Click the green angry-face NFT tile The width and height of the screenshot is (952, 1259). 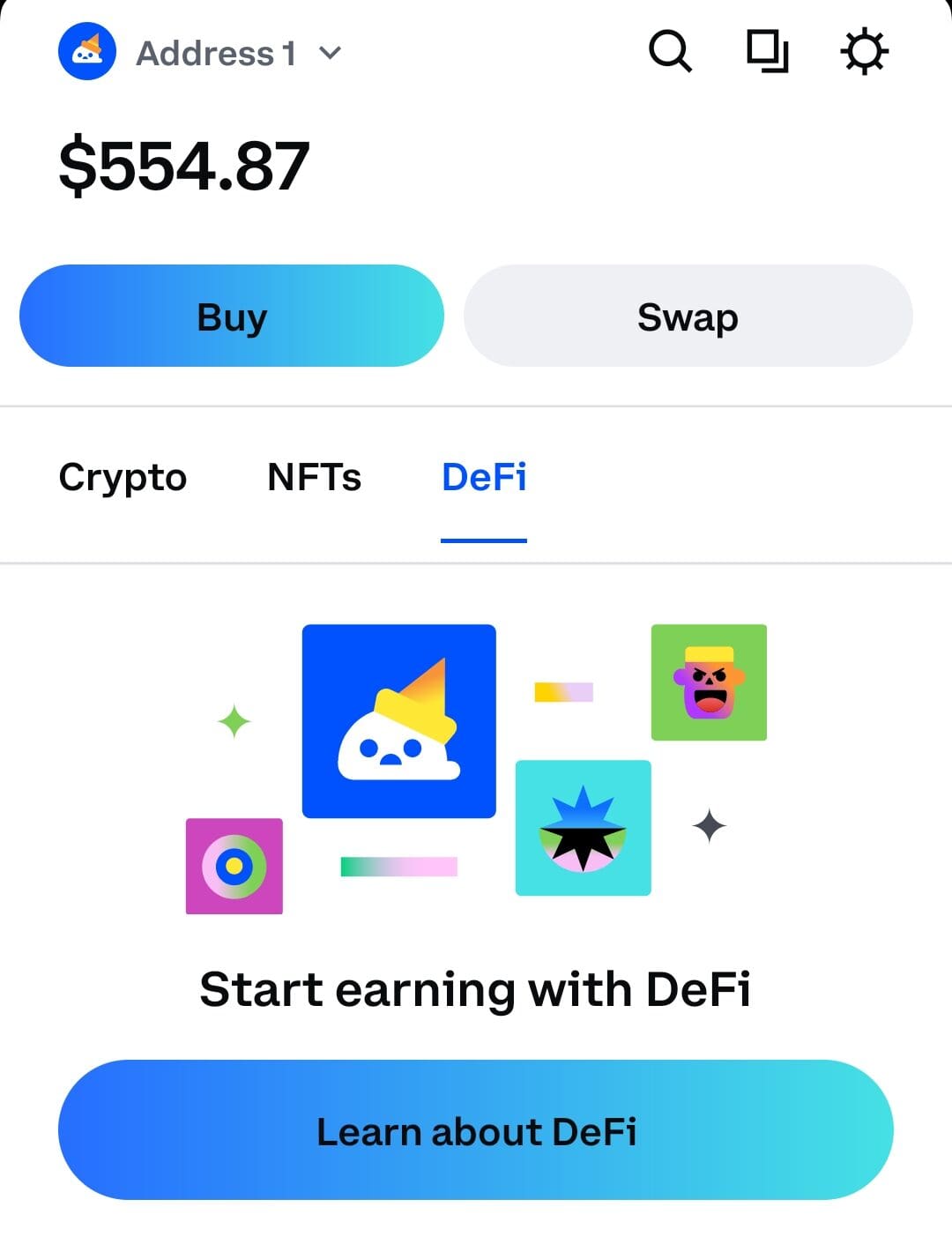[709, 683]
